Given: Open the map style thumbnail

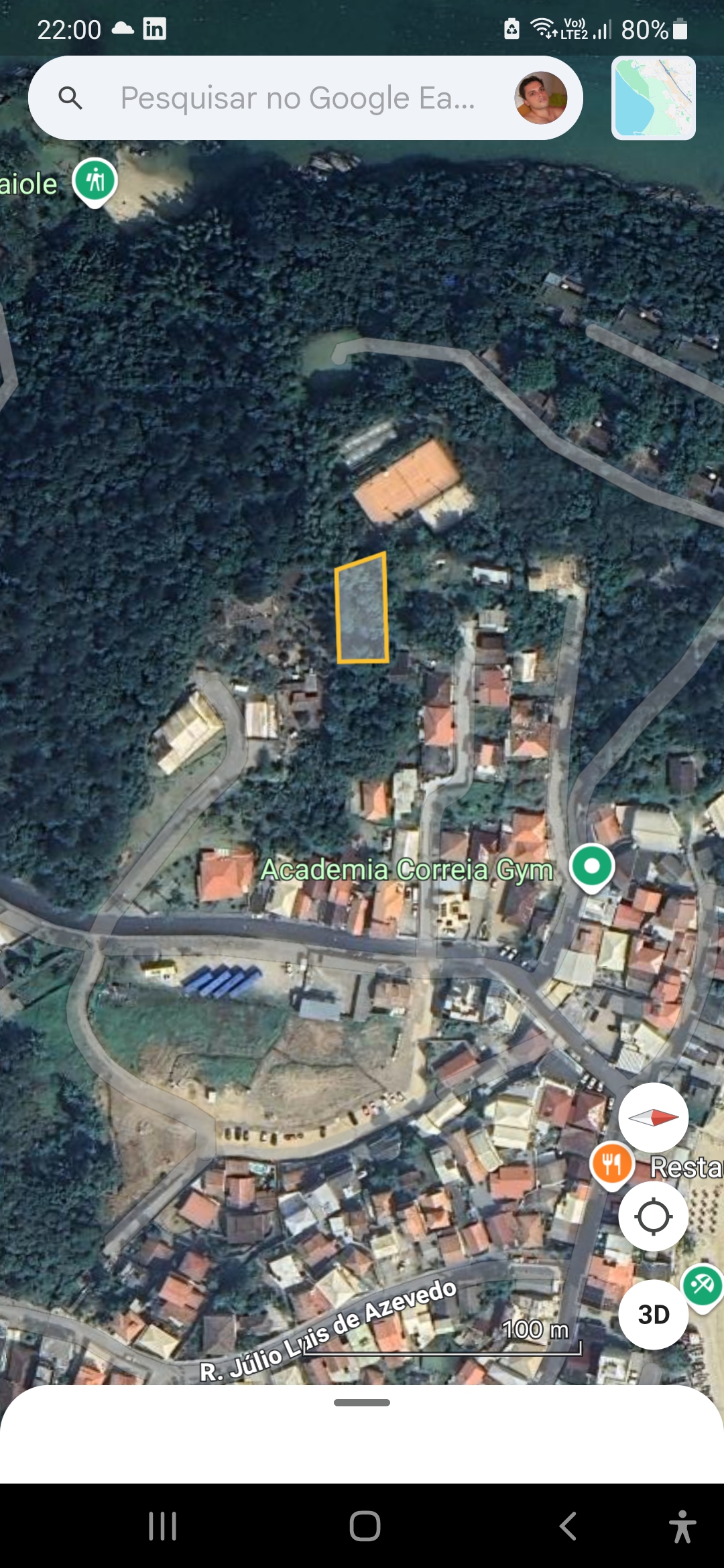Looking at the screenshot, I should tap(653, 98).
